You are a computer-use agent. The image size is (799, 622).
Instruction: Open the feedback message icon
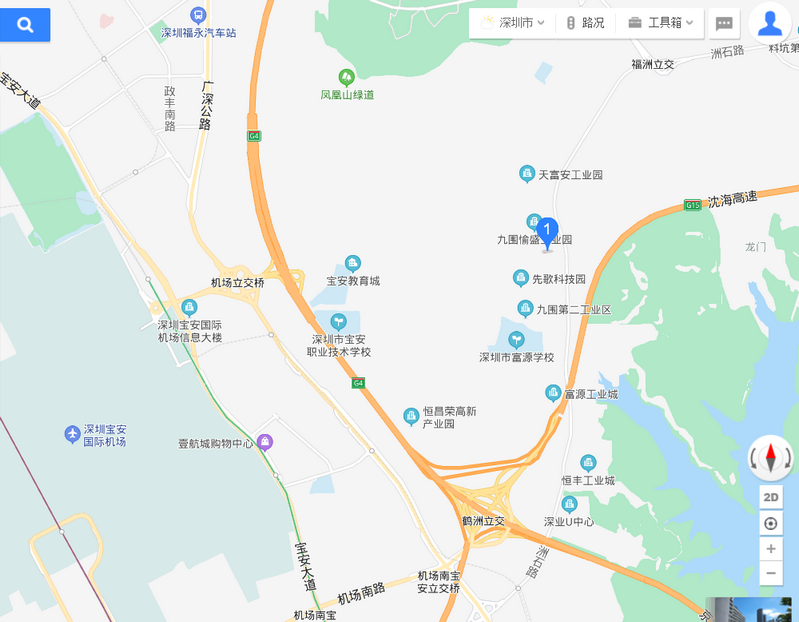coord(725,23)
